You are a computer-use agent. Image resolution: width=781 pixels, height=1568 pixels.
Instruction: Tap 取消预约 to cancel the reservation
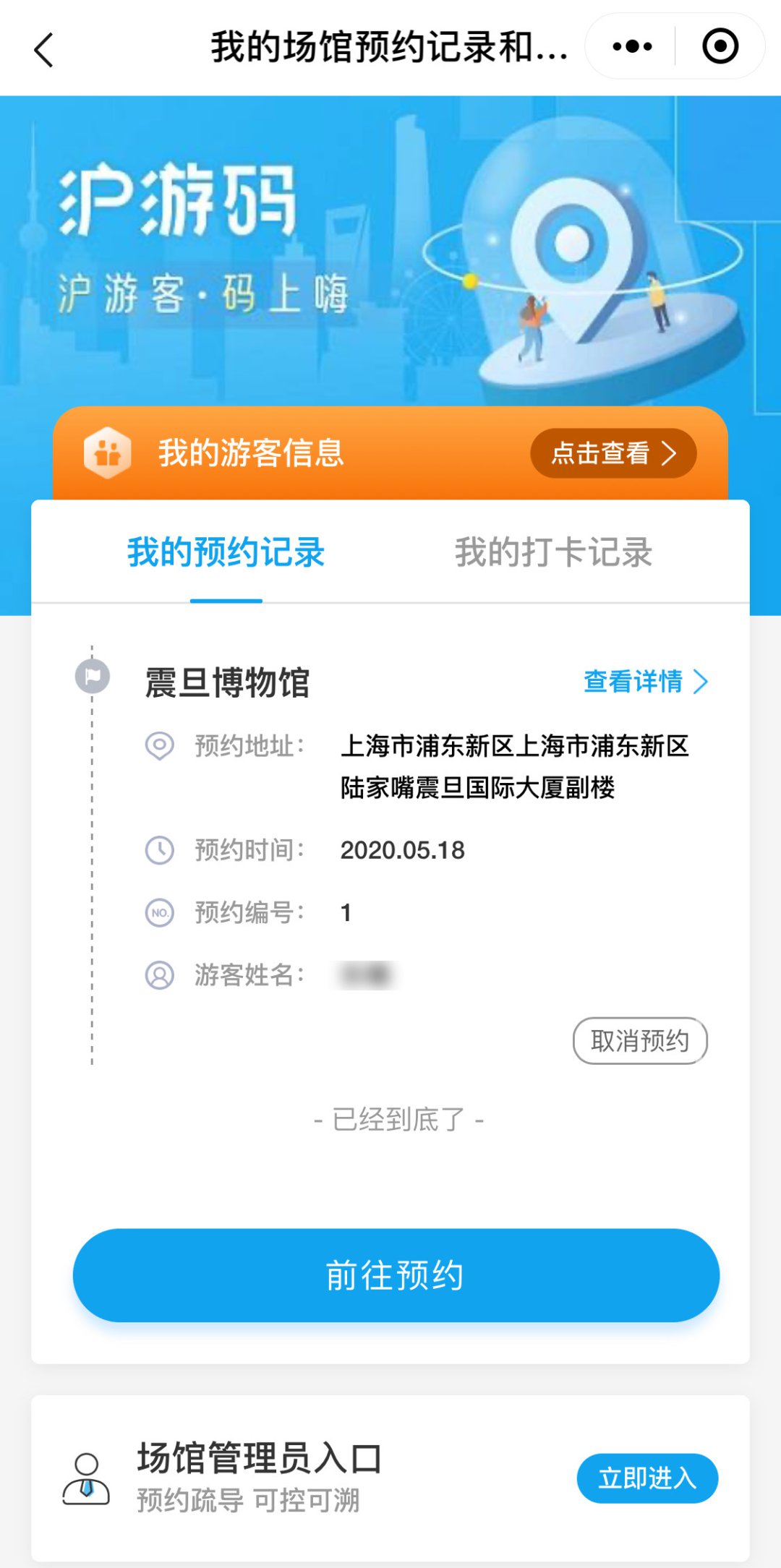[640, 1041]
